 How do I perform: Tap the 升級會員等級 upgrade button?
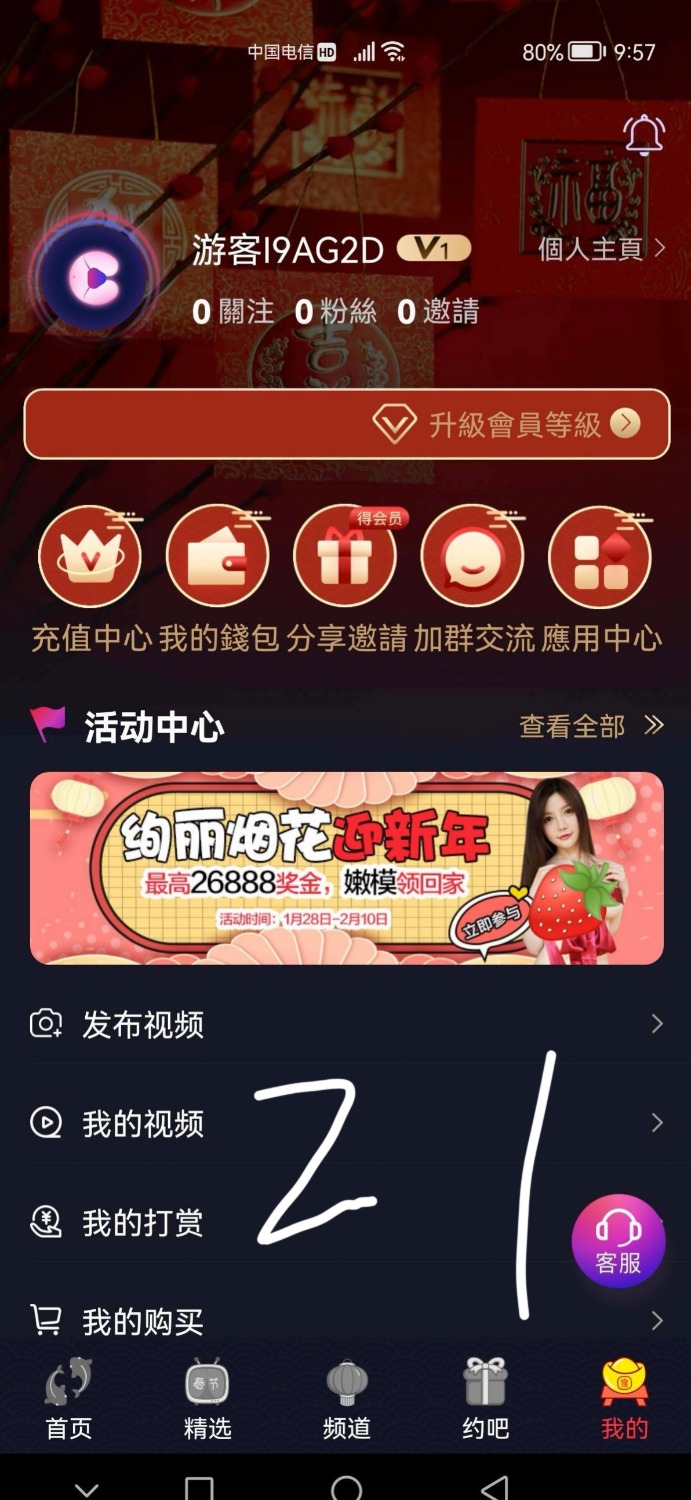346,424
